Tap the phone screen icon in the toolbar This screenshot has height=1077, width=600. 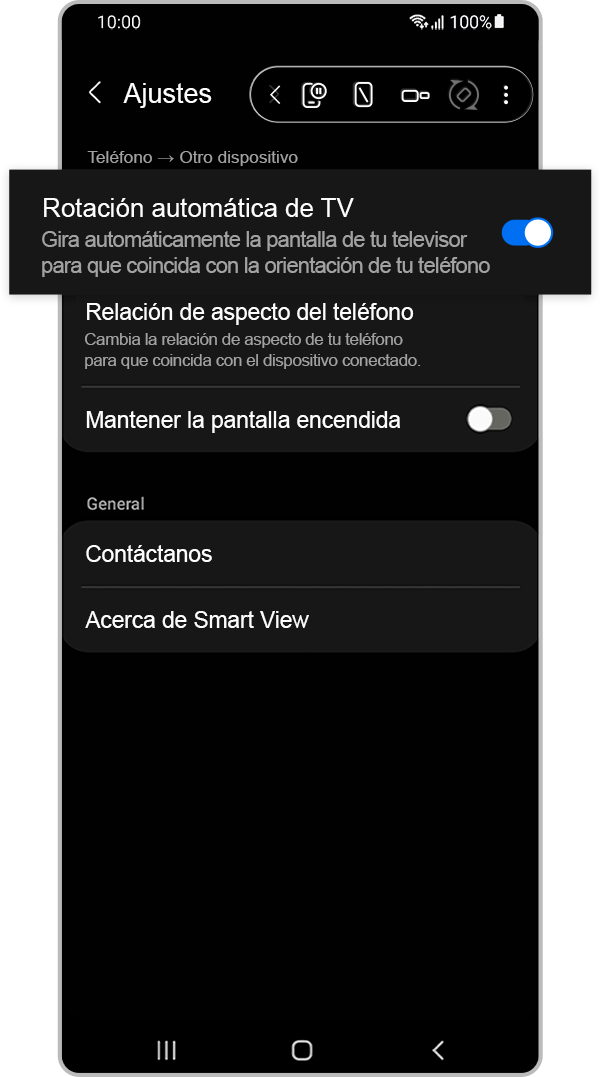363,95
